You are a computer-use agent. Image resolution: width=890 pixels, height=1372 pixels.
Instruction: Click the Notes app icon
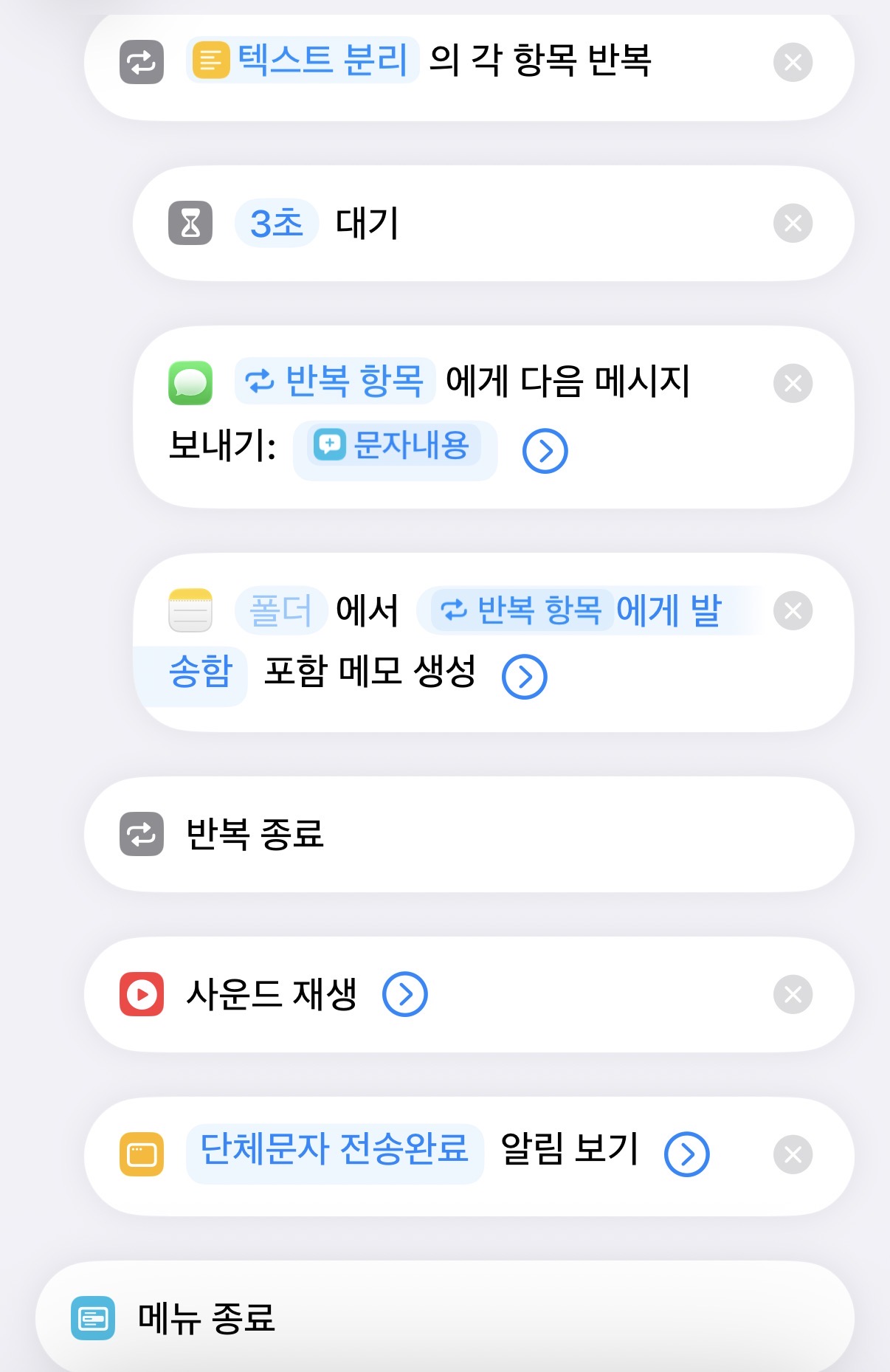point(191,609)
